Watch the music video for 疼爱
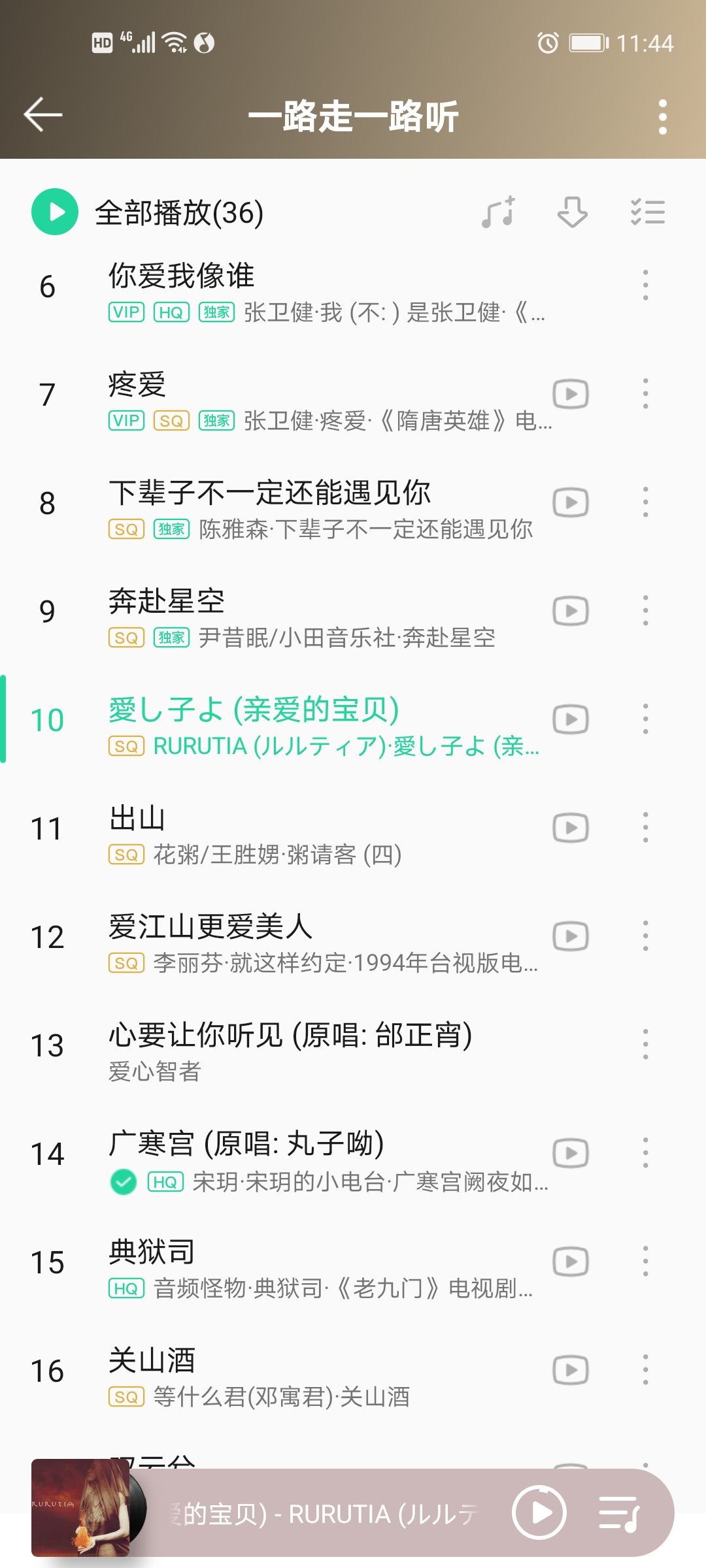The image size is (706, 1568). pos(571,394)
